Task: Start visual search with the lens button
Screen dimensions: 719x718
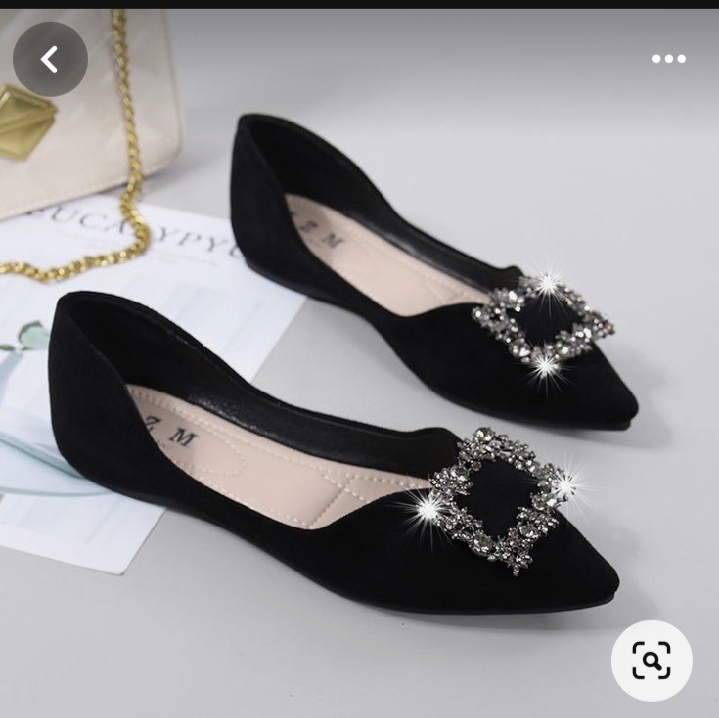Action: coord(651,660)
